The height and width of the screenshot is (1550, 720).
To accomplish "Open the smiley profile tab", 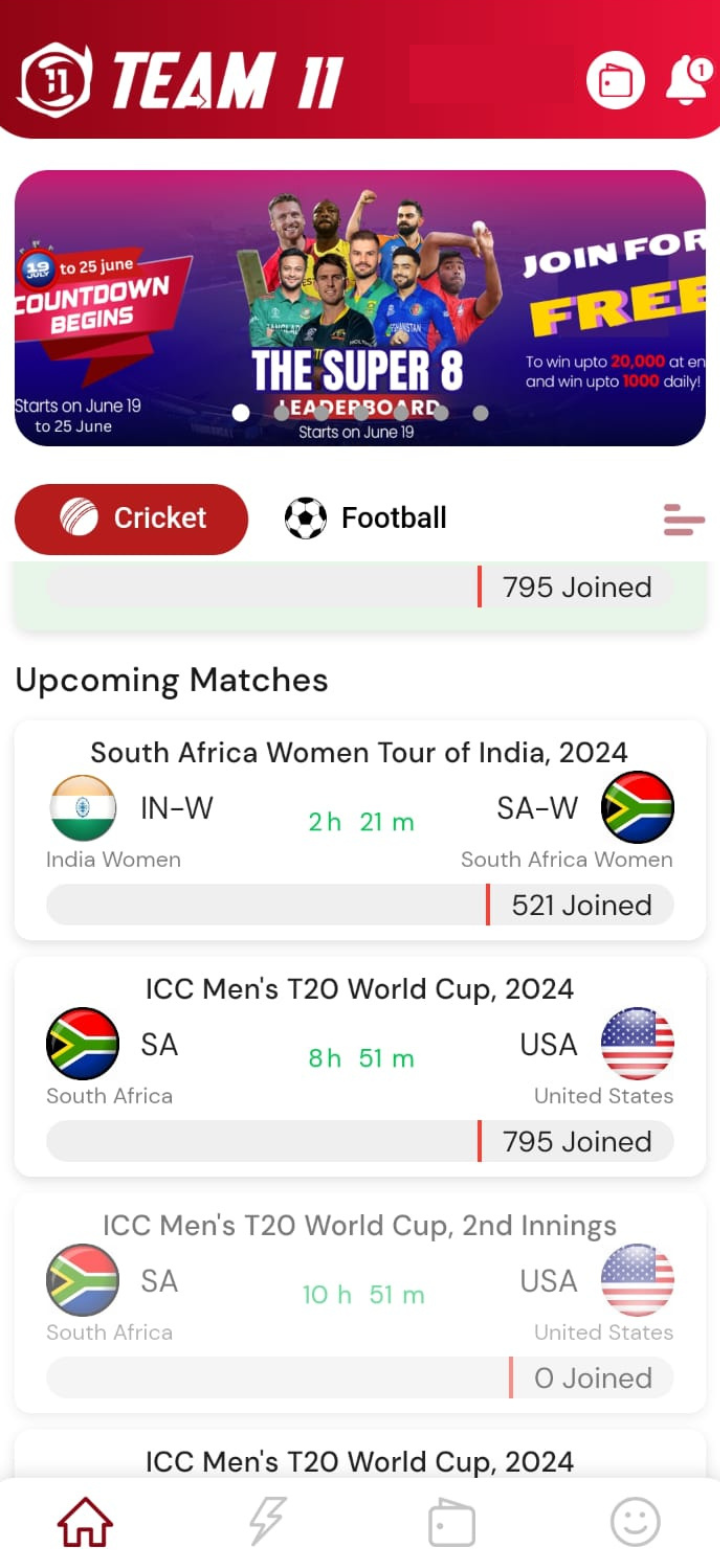I will [x=635, y=1521].
